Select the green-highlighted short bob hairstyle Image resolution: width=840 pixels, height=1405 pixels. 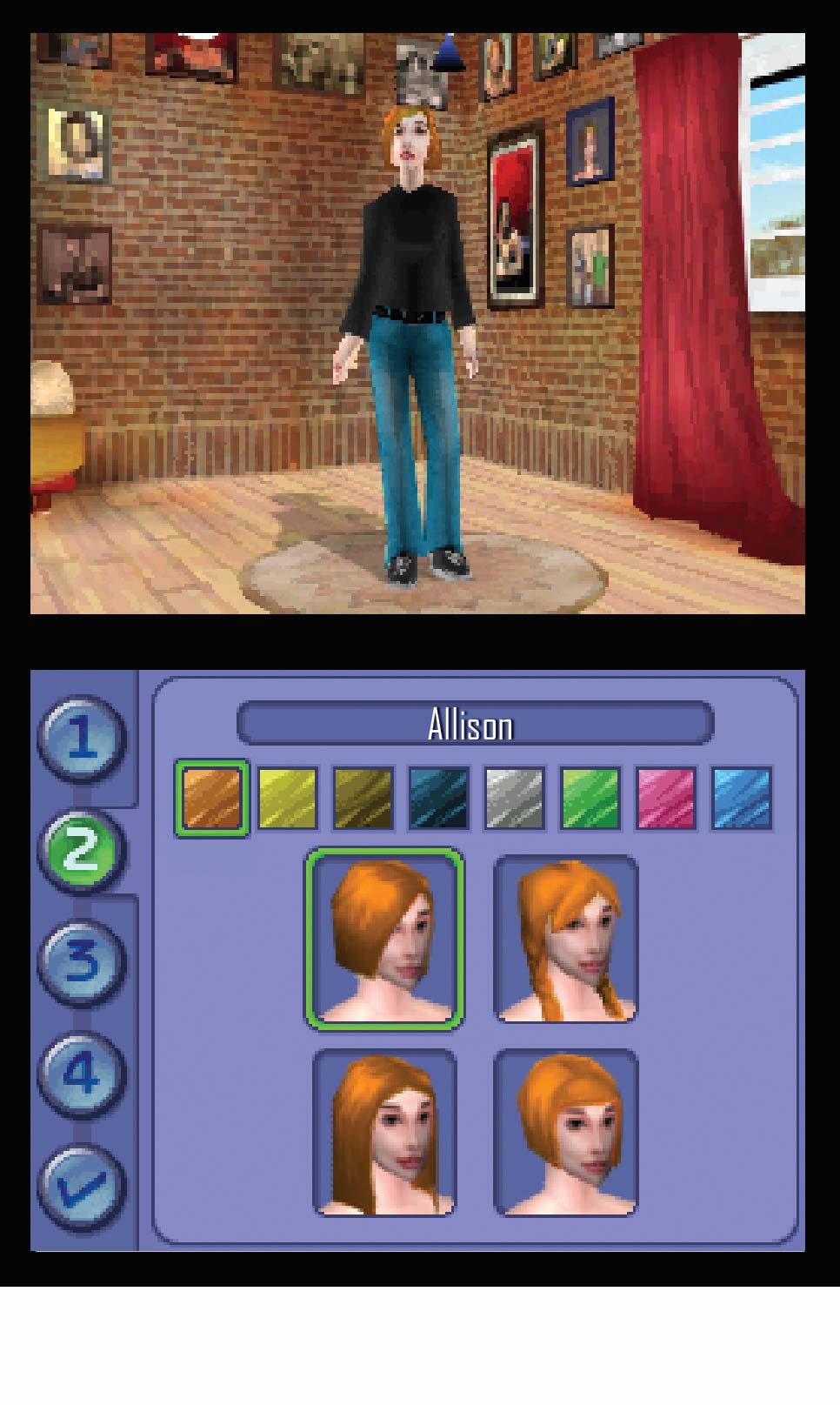[x=383, y=939]
